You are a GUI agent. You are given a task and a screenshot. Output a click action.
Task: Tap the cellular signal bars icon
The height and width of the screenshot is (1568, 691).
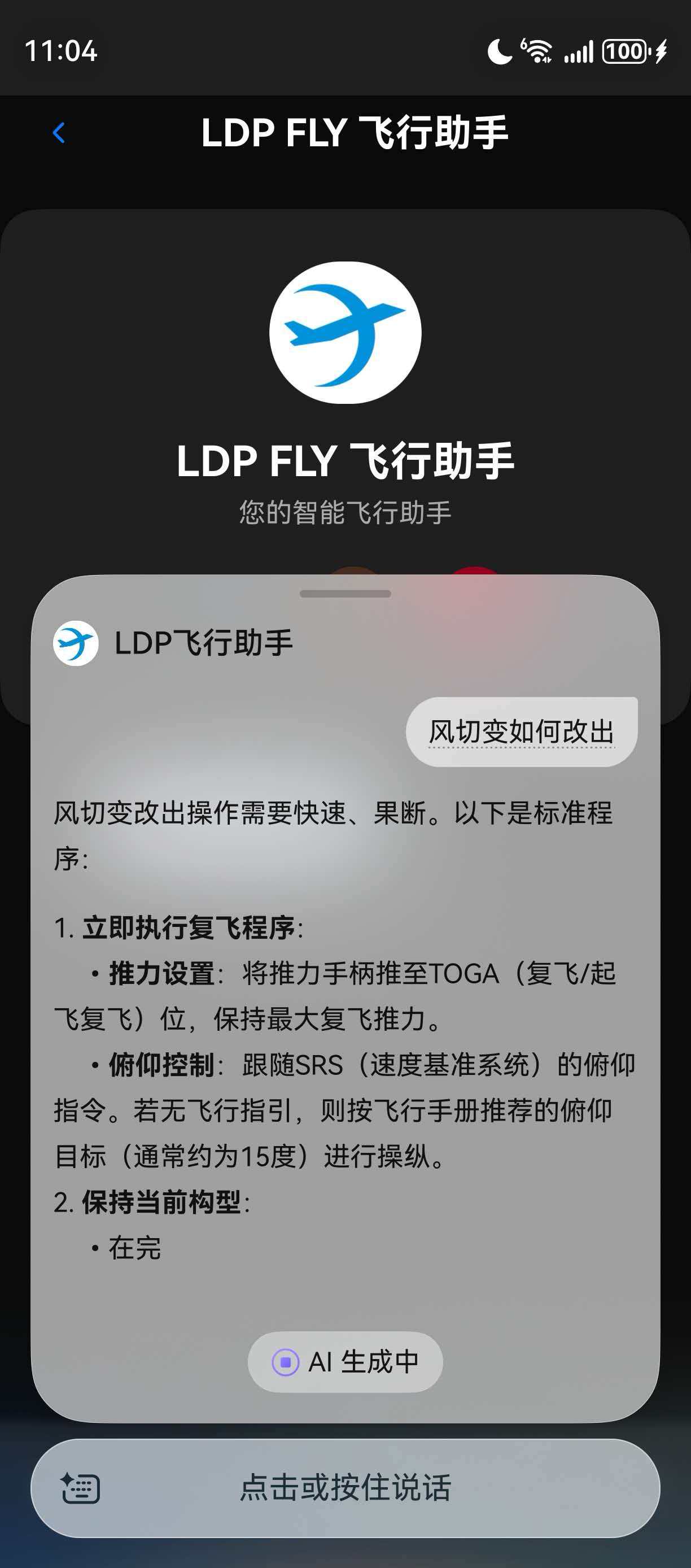579,52
